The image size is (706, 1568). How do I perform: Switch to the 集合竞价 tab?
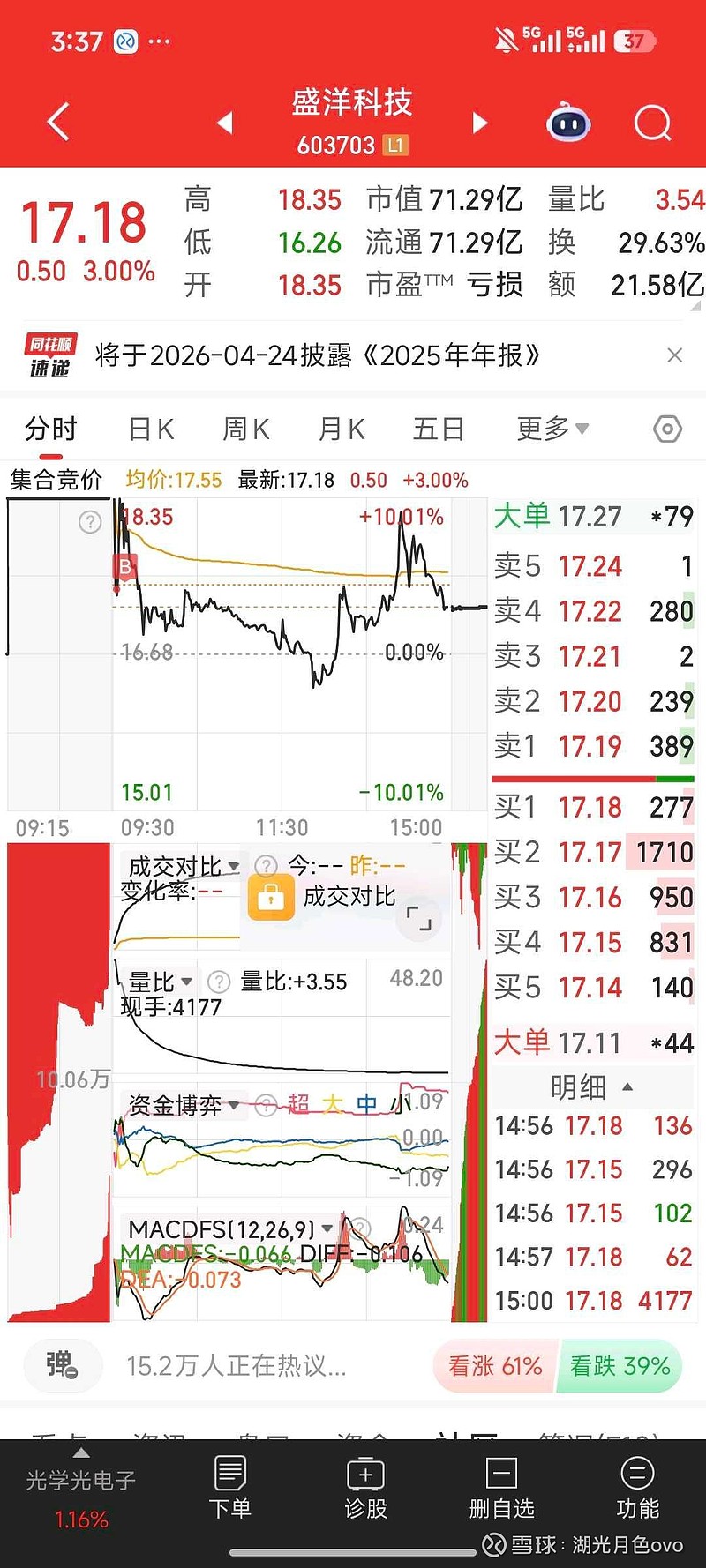(x=56, y=480)
